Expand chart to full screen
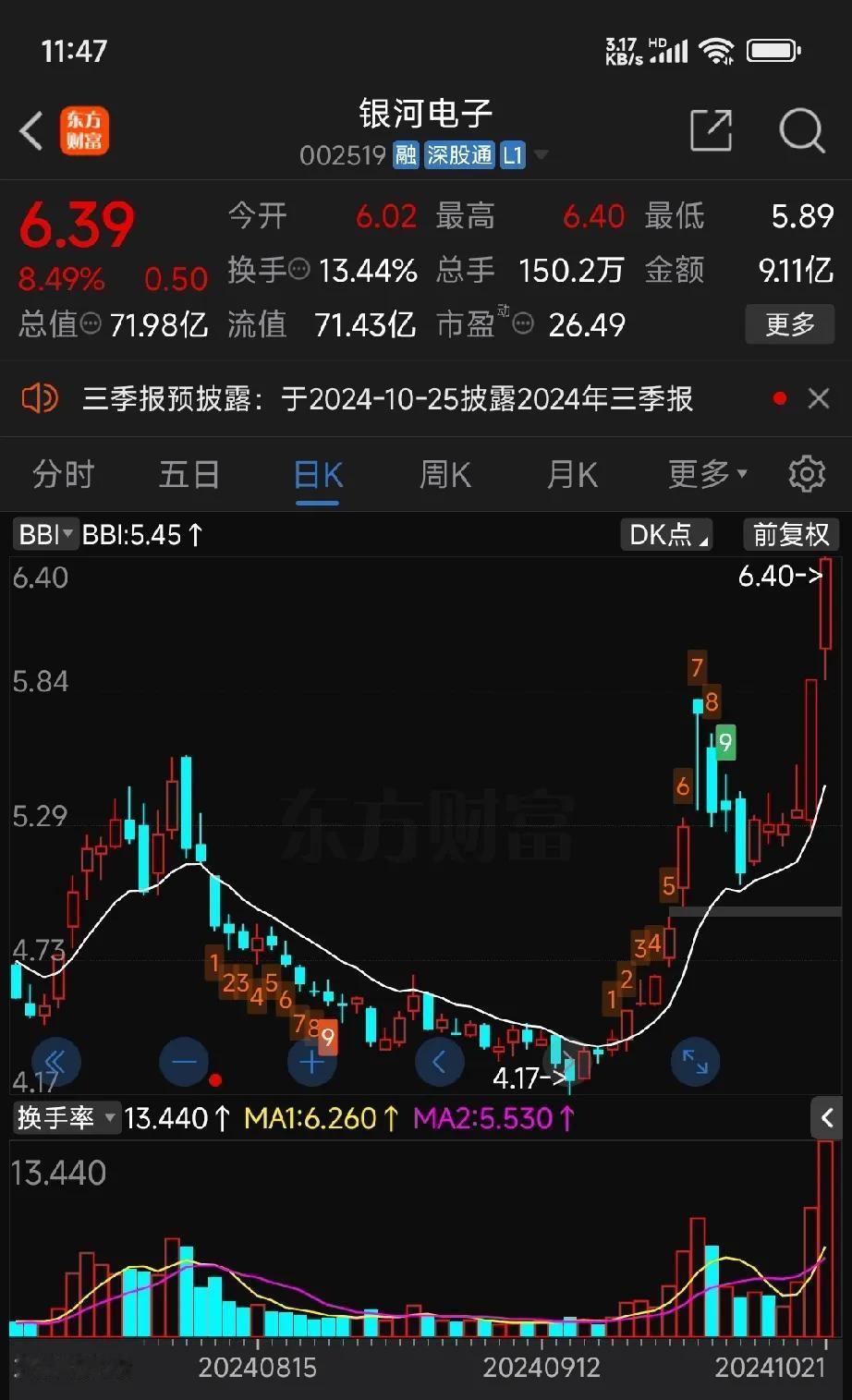Image resolution: width=852 pixels, height=1400 pixels. [x=695, y=1062]
